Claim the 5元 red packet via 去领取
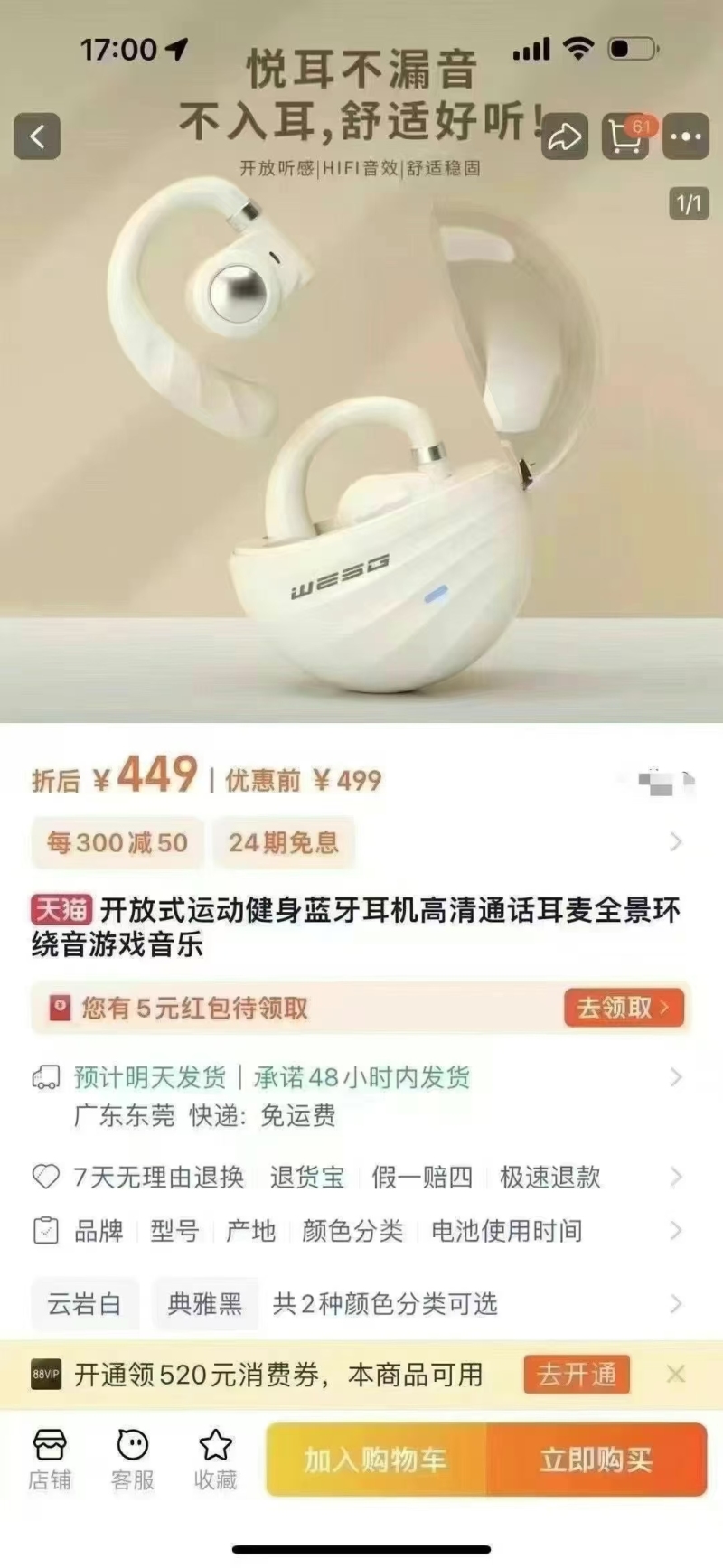 click(624, 1007)
